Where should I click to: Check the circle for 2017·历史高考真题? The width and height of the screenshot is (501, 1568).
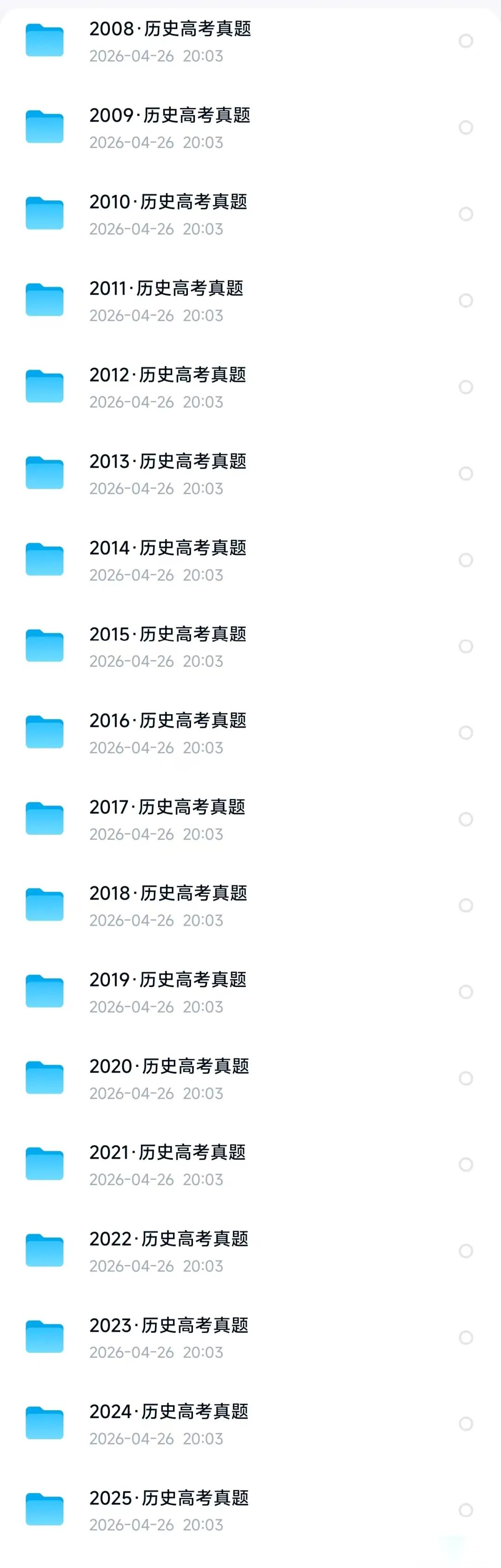pyautogui.click(x=466, y=819)
